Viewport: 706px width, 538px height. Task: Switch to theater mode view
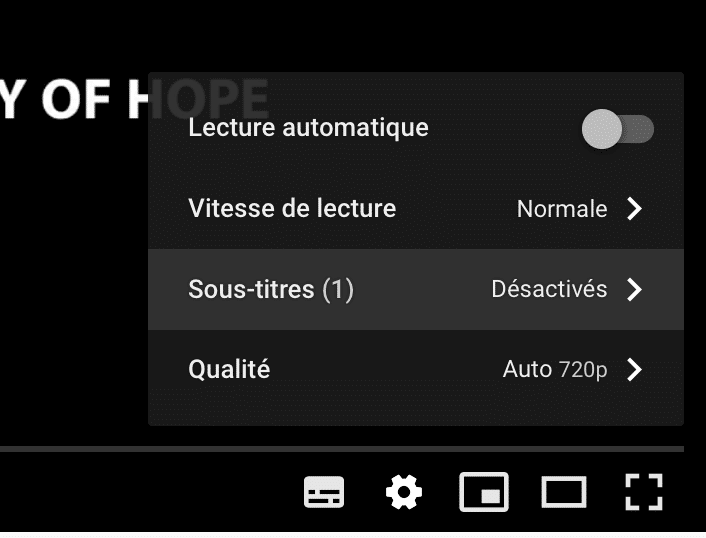coord(564,492)
